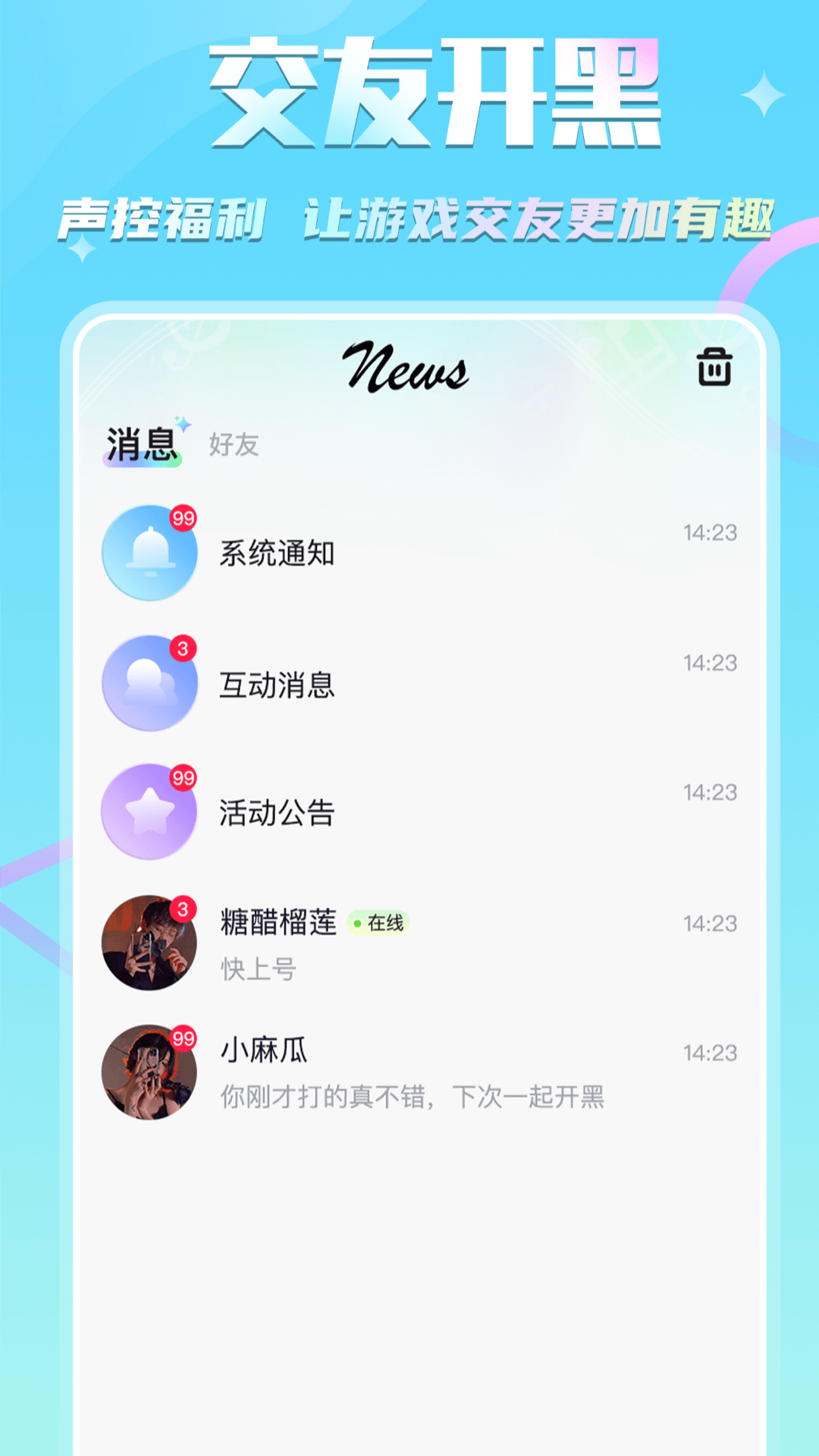Click the News title text
The height and width of the screenshot is (1456, 819).
click(x=409, y=369)
